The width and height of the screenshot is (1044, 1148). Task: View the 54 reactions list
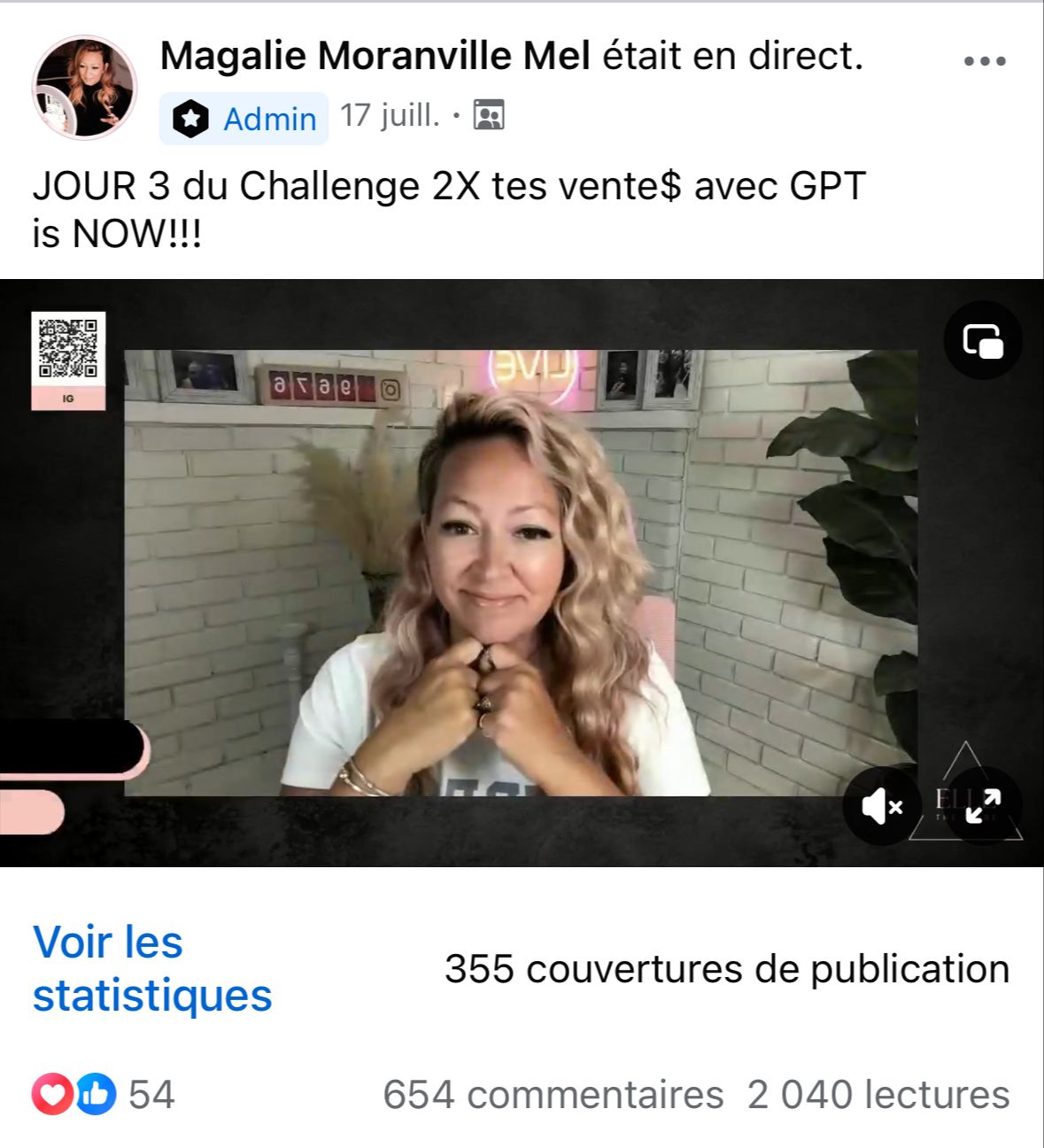[104, 1095]
